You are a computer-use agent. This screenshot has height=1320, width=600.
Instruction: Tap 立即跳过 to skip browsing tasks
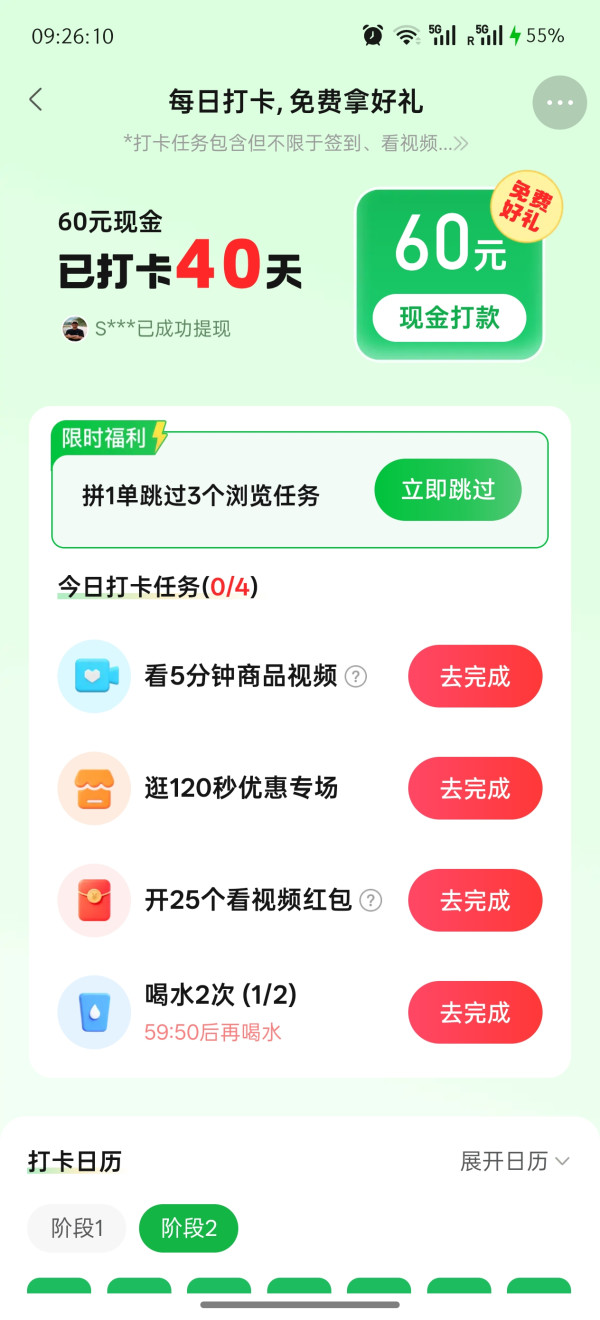(x=448, y=490)
